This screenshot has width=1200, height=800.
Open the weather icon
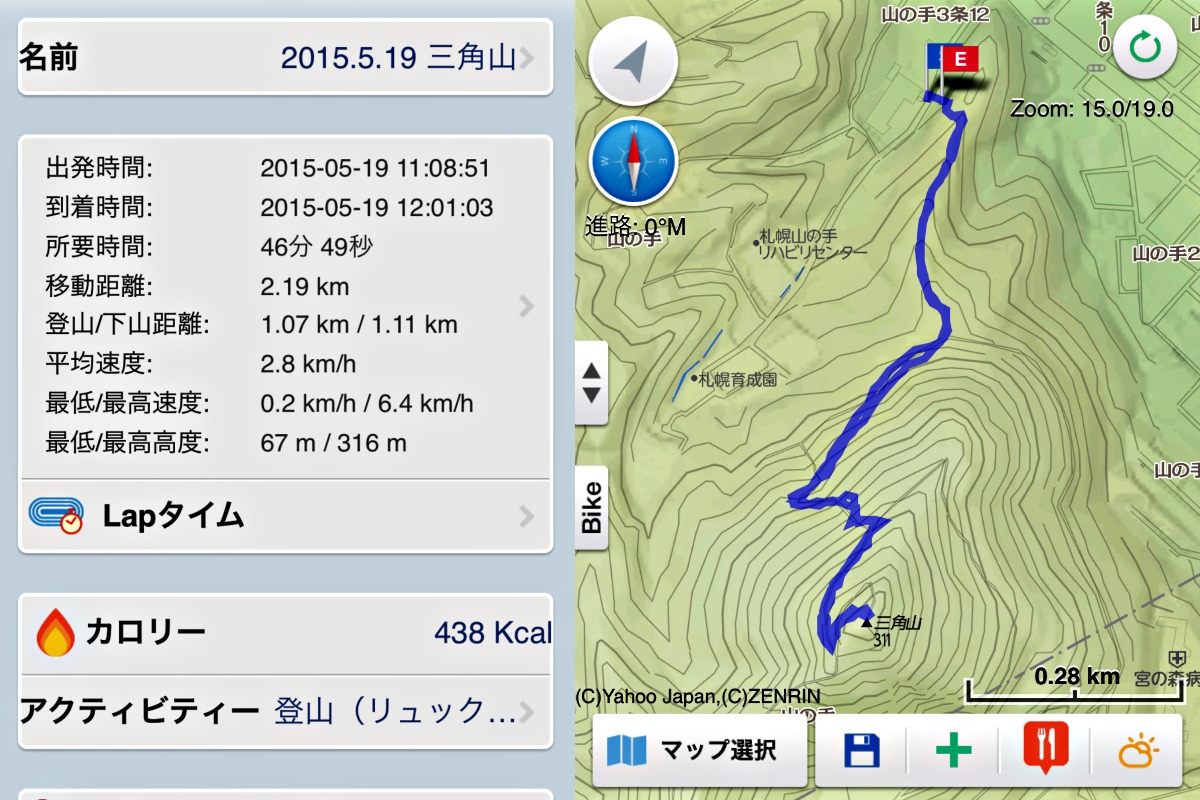coord(1138,750)
